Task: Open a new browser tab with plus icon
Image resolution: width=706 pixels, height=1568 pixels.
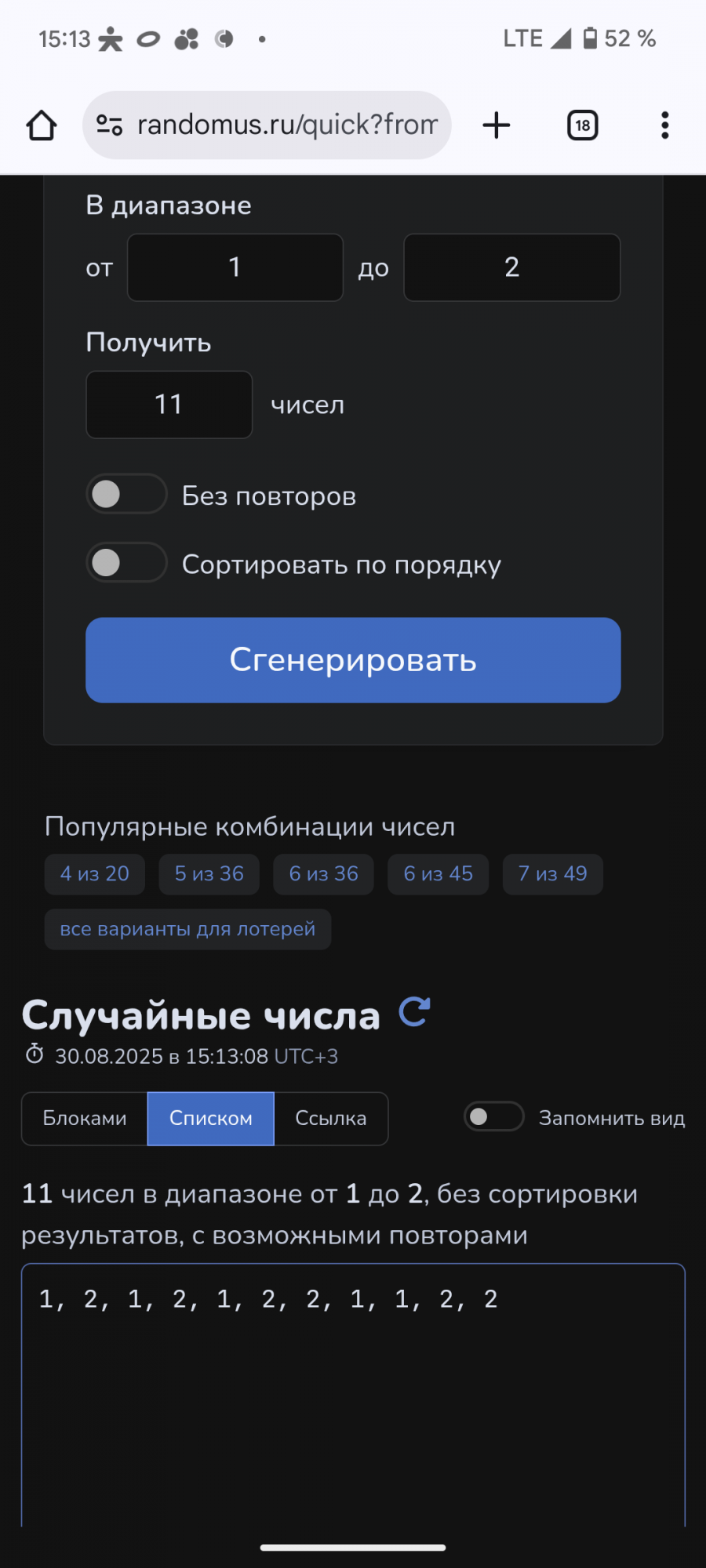Action: coord(496,125)
